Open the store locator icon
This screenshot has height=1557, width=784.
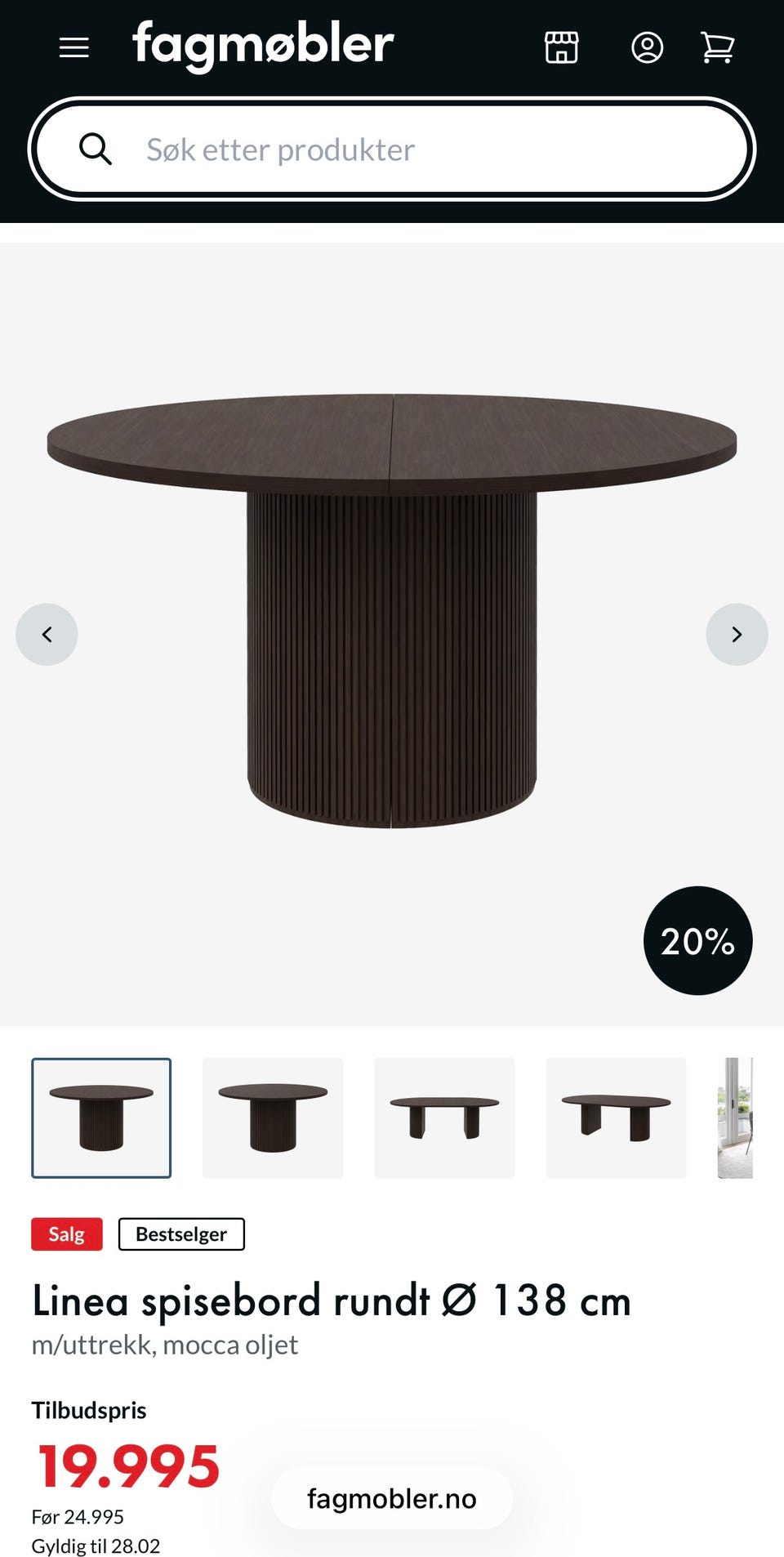click(x=562, y=47)
